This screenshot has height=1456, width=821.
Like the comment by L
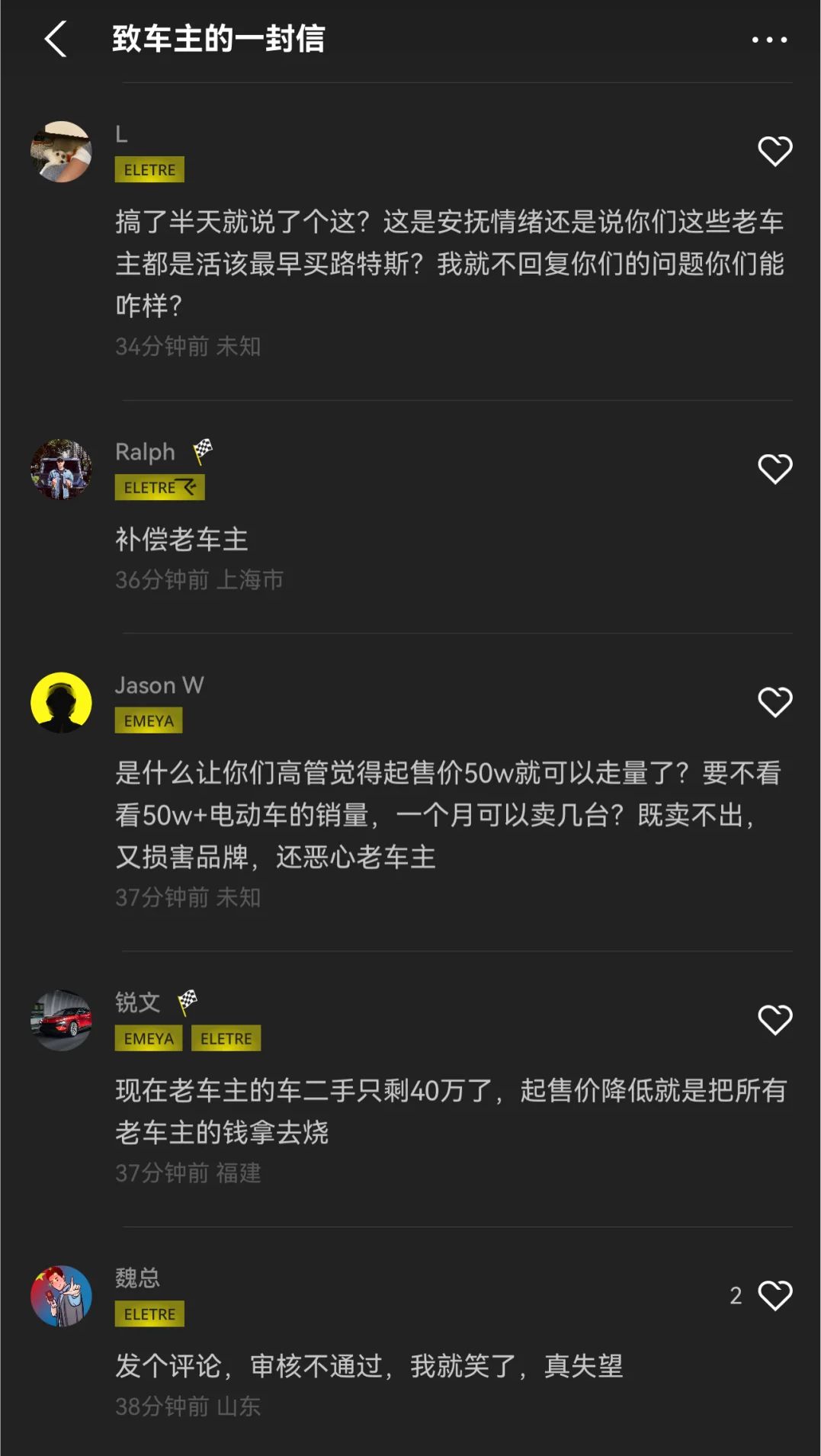[774, 151]
